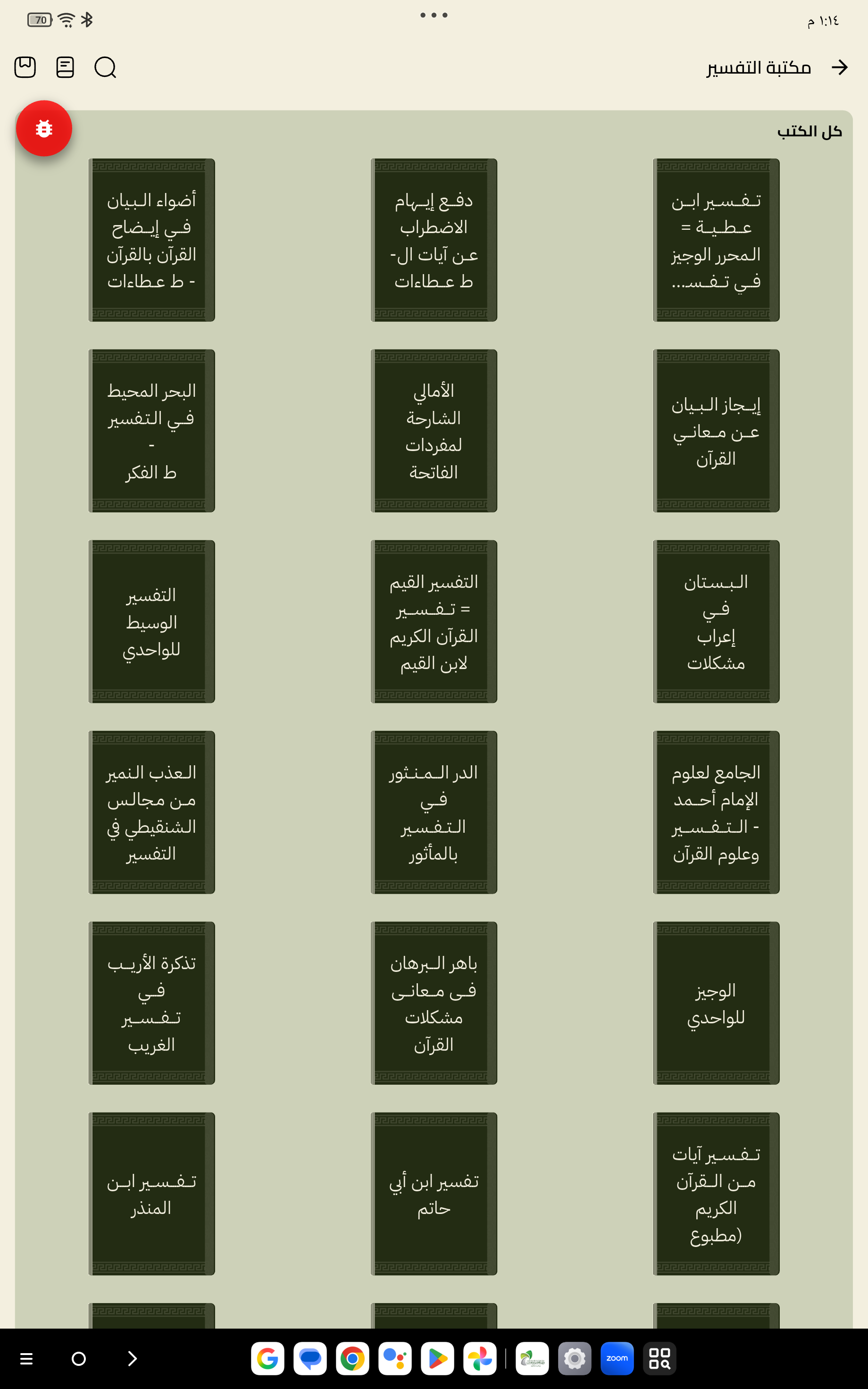This screenshot has width=868, height=1389.
Task: Open الأمالي الشارحة لمفردات الفاتحة
Action: [x=434, y=430]
